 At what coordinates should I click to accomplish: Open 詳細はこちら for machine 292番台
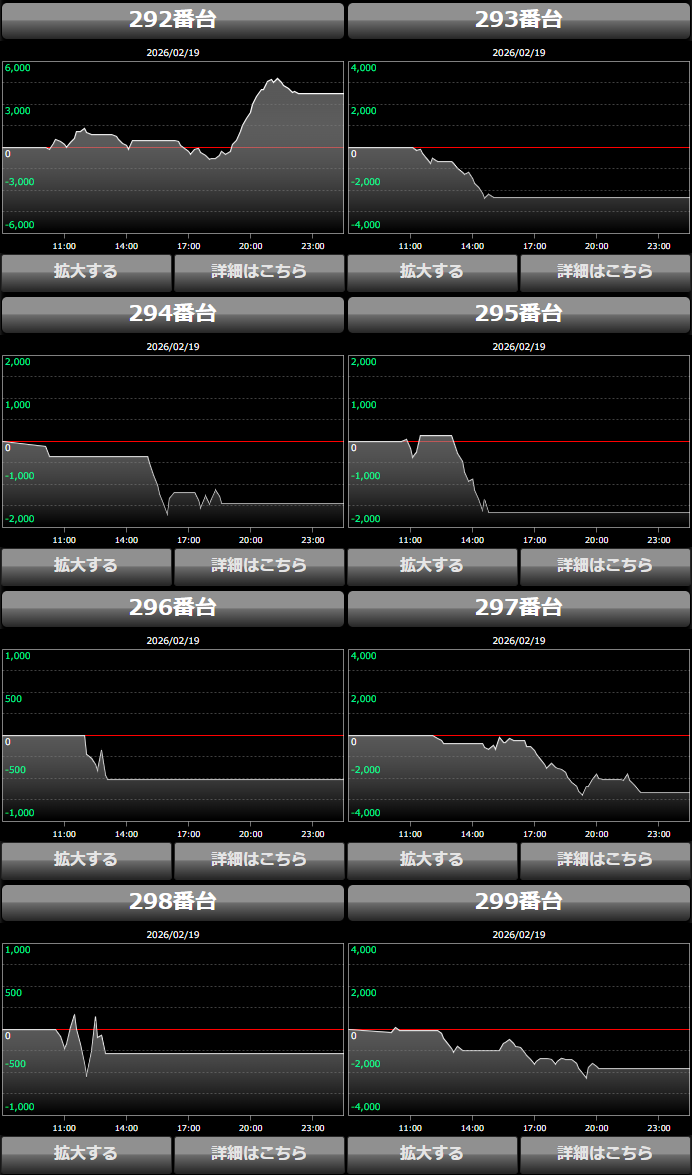pos(259,271)
